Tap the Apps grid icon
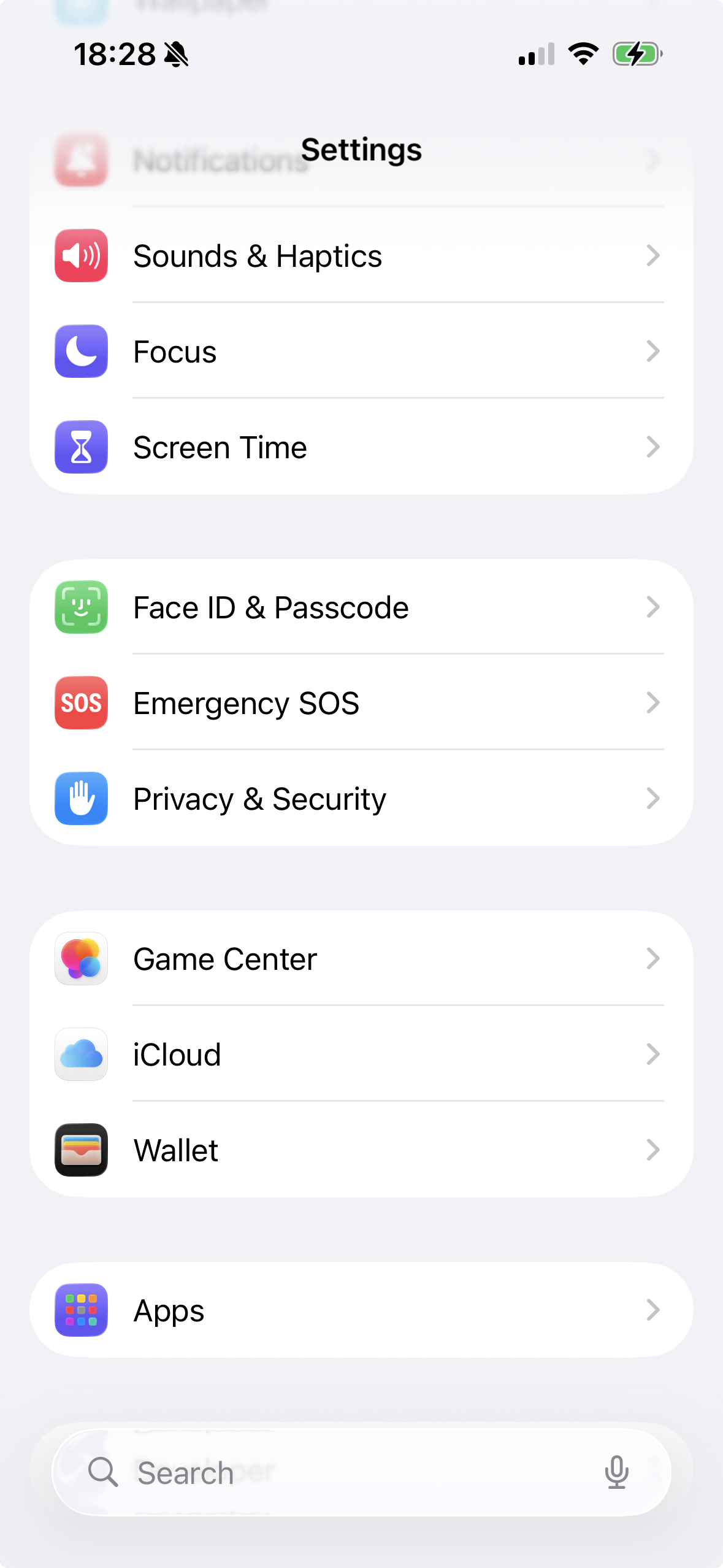The height and width of the screenshot is (1568, 723). click(x=81, y=1310)
